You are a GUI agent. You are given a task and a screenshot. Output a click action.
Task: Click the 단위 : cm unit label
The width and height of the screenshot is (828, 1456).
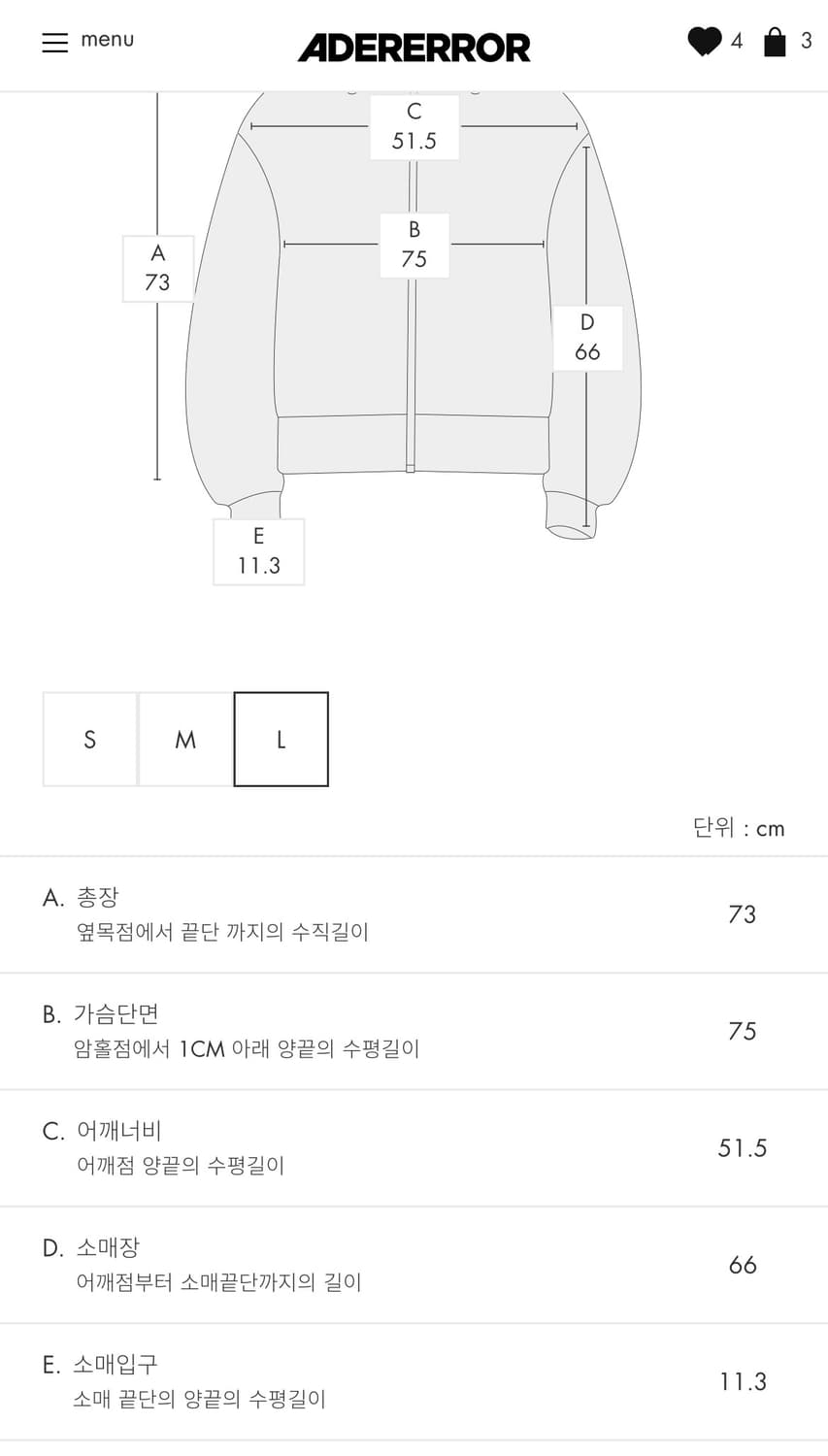coord(740,829)
